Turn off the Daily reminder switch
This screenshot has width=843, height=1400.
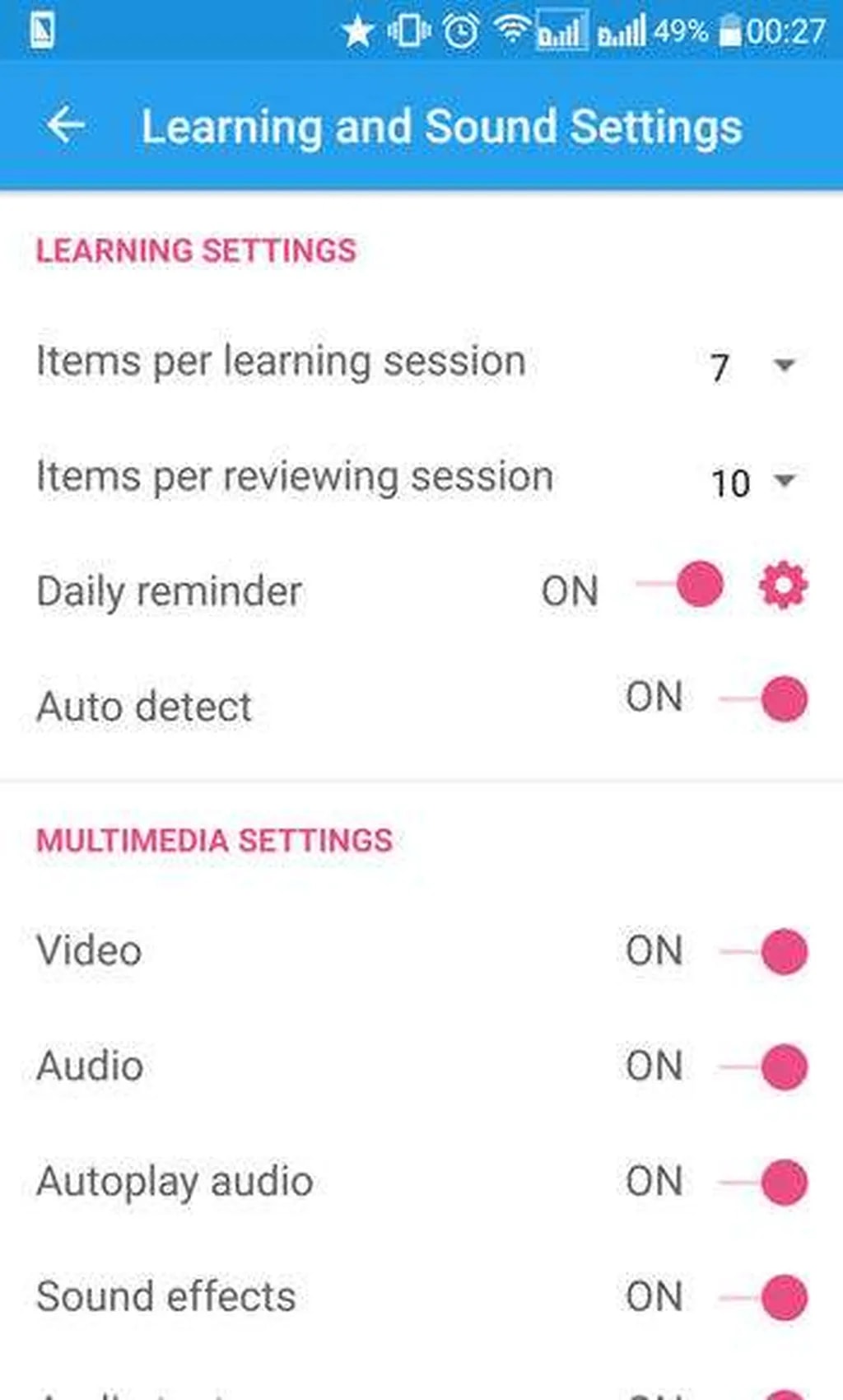coord(682,586)
